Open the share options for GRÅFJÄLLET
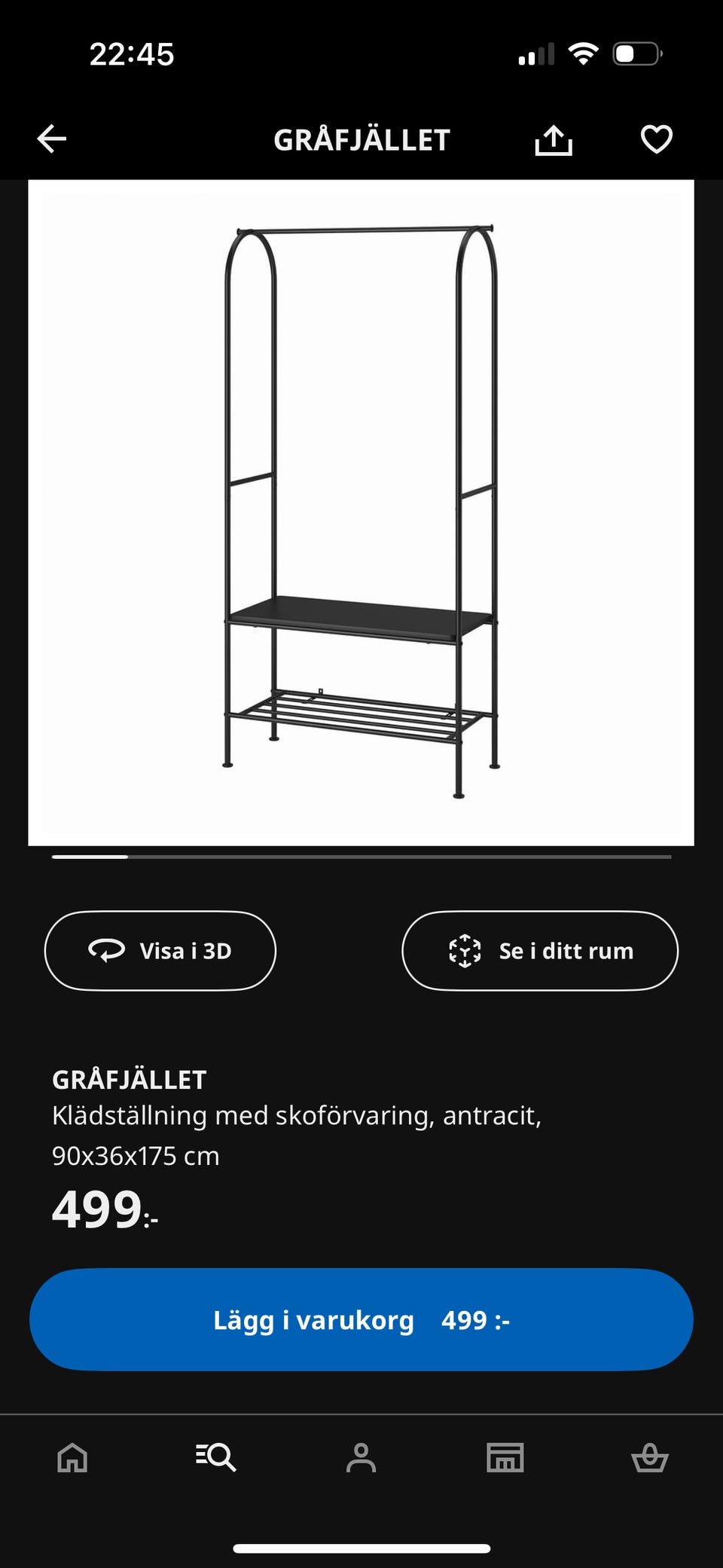The height and width of the screenshot is (1568, 723). point(554,139)
